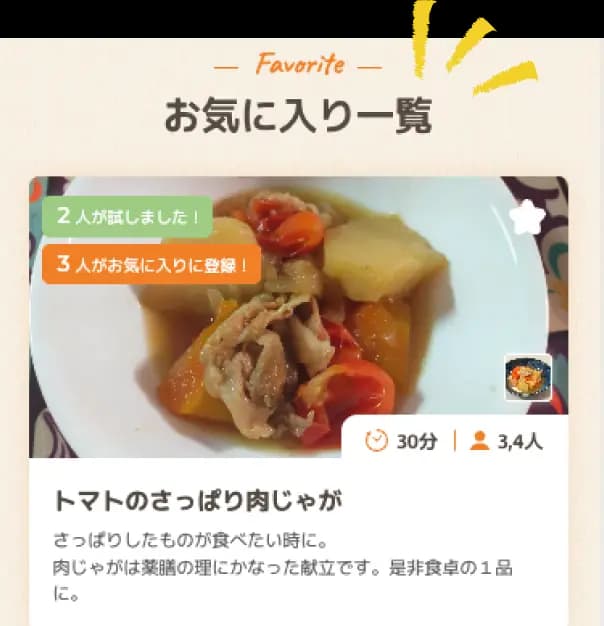Toggle the favorite flower icon on the recipe

point(526,217)
